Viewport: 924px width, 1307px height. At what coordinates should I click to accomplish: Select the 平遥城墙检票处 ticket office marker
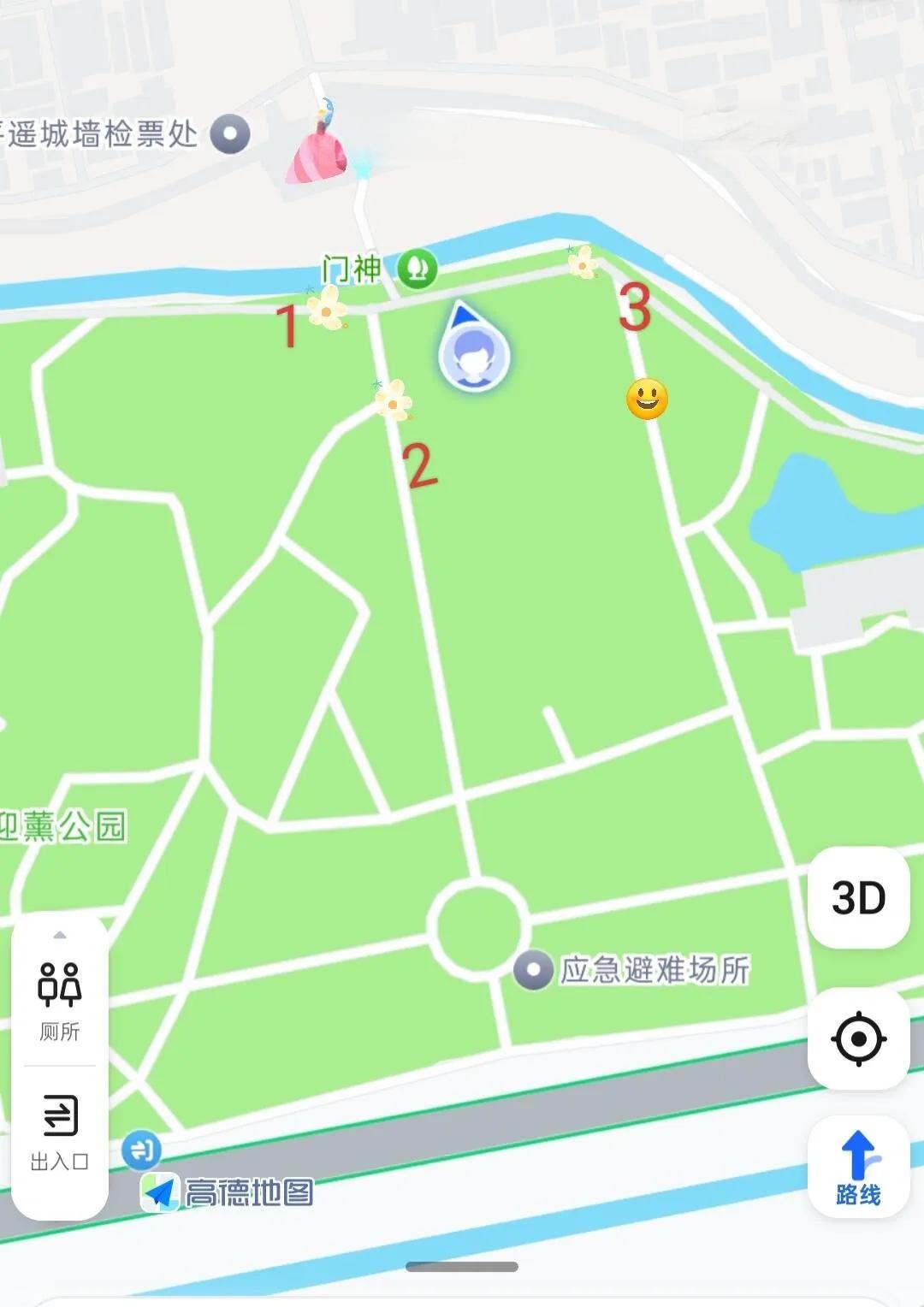click(230, 134)
